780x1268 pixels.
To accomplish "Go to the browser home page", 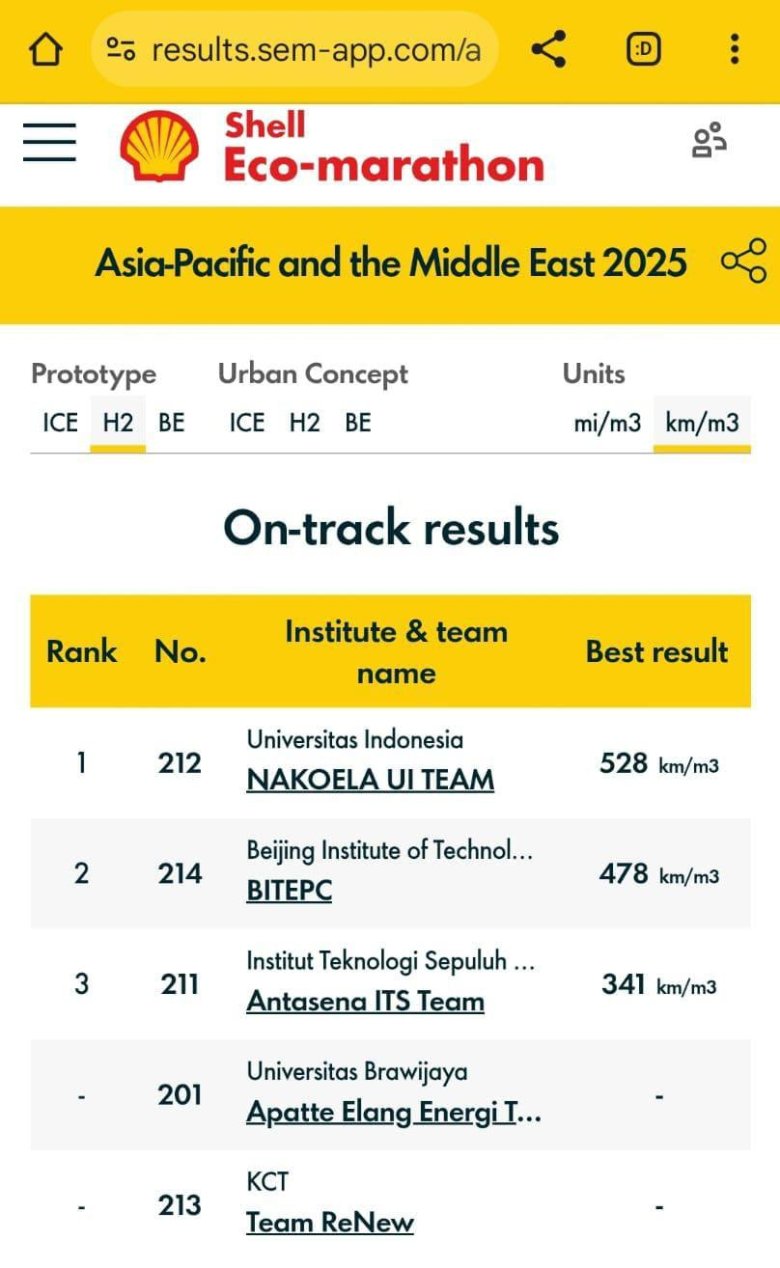I will pos(45,49).
